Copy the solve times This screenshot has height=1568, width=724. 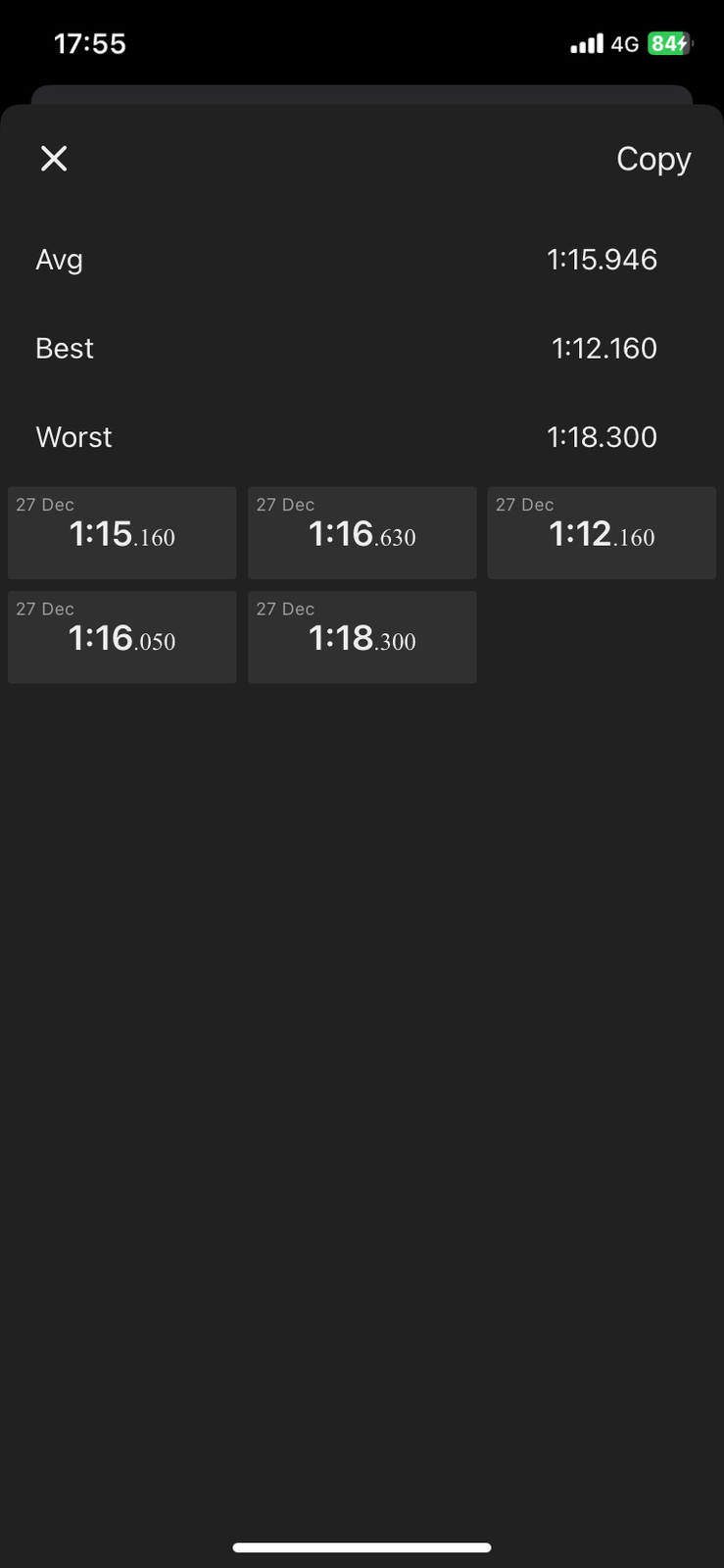[653, 159]
